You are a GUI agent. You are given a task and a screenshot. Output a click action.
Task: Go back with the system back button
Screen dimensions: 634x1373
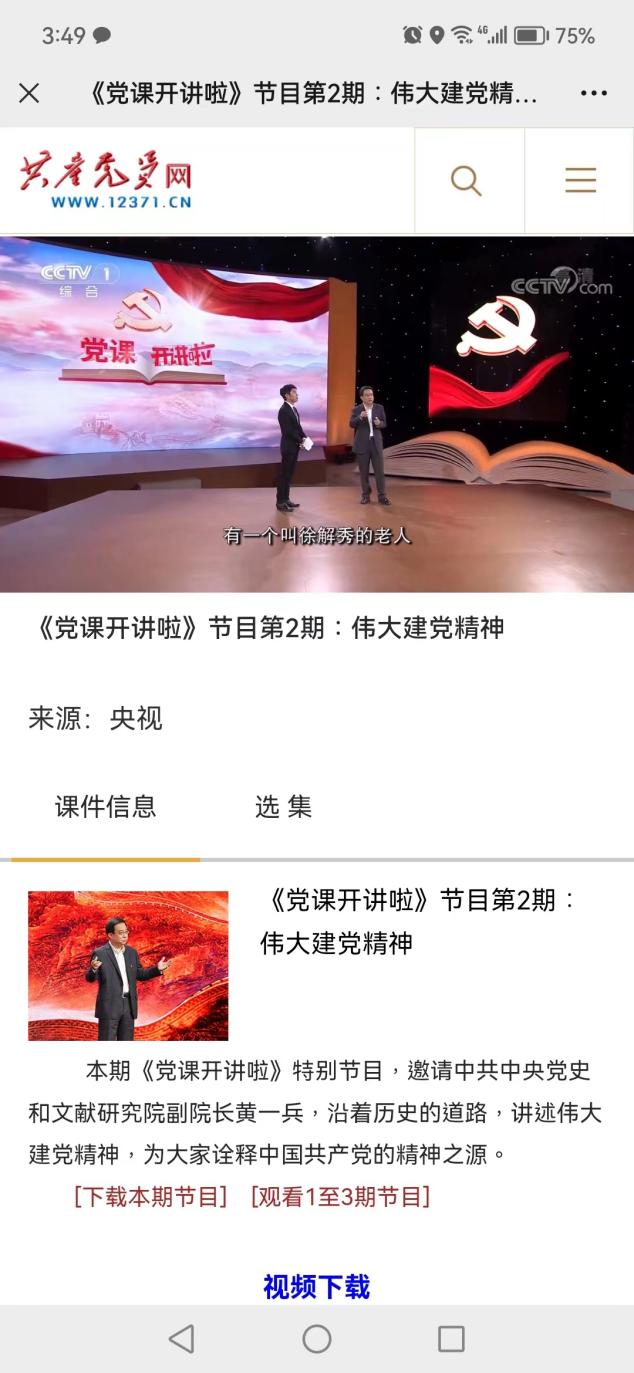point(181,1339)
